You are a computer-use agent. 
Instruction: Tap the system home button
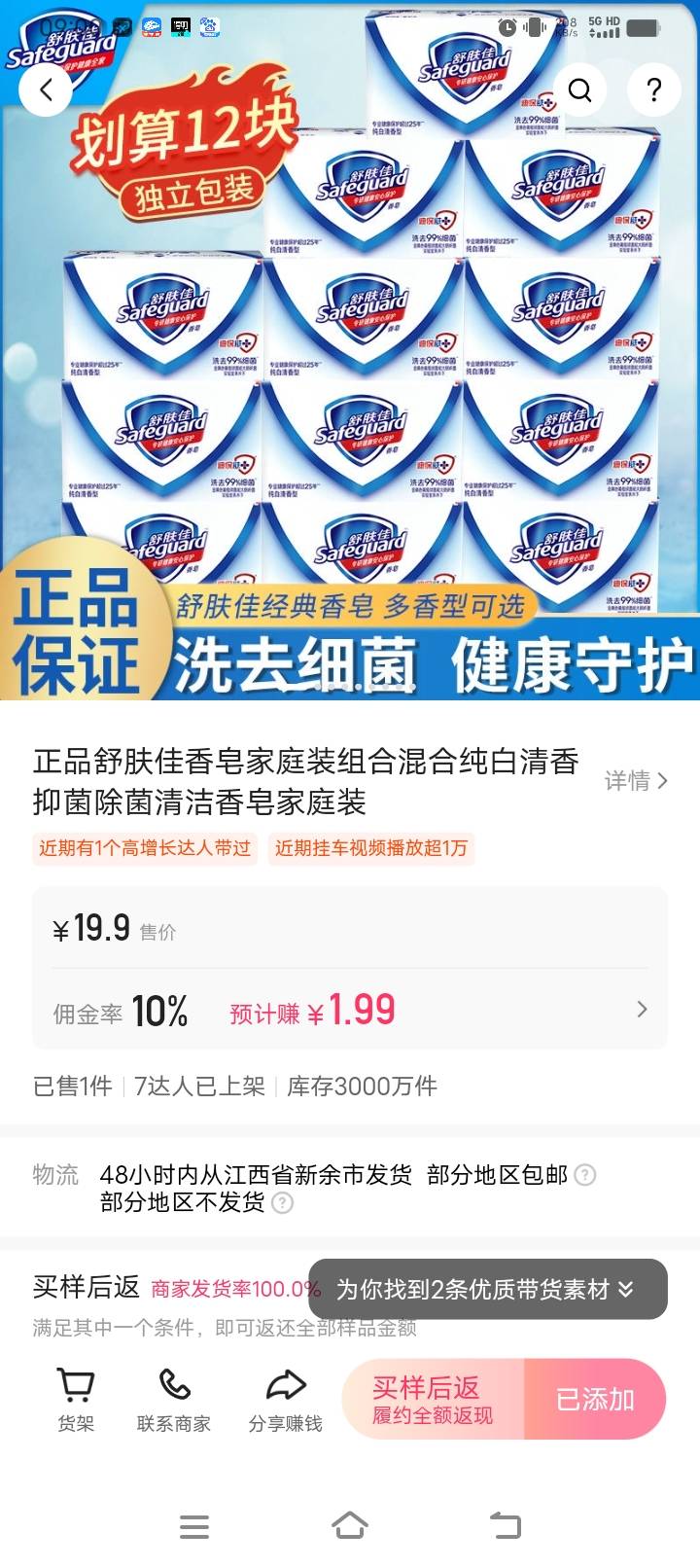(350, 1526)
